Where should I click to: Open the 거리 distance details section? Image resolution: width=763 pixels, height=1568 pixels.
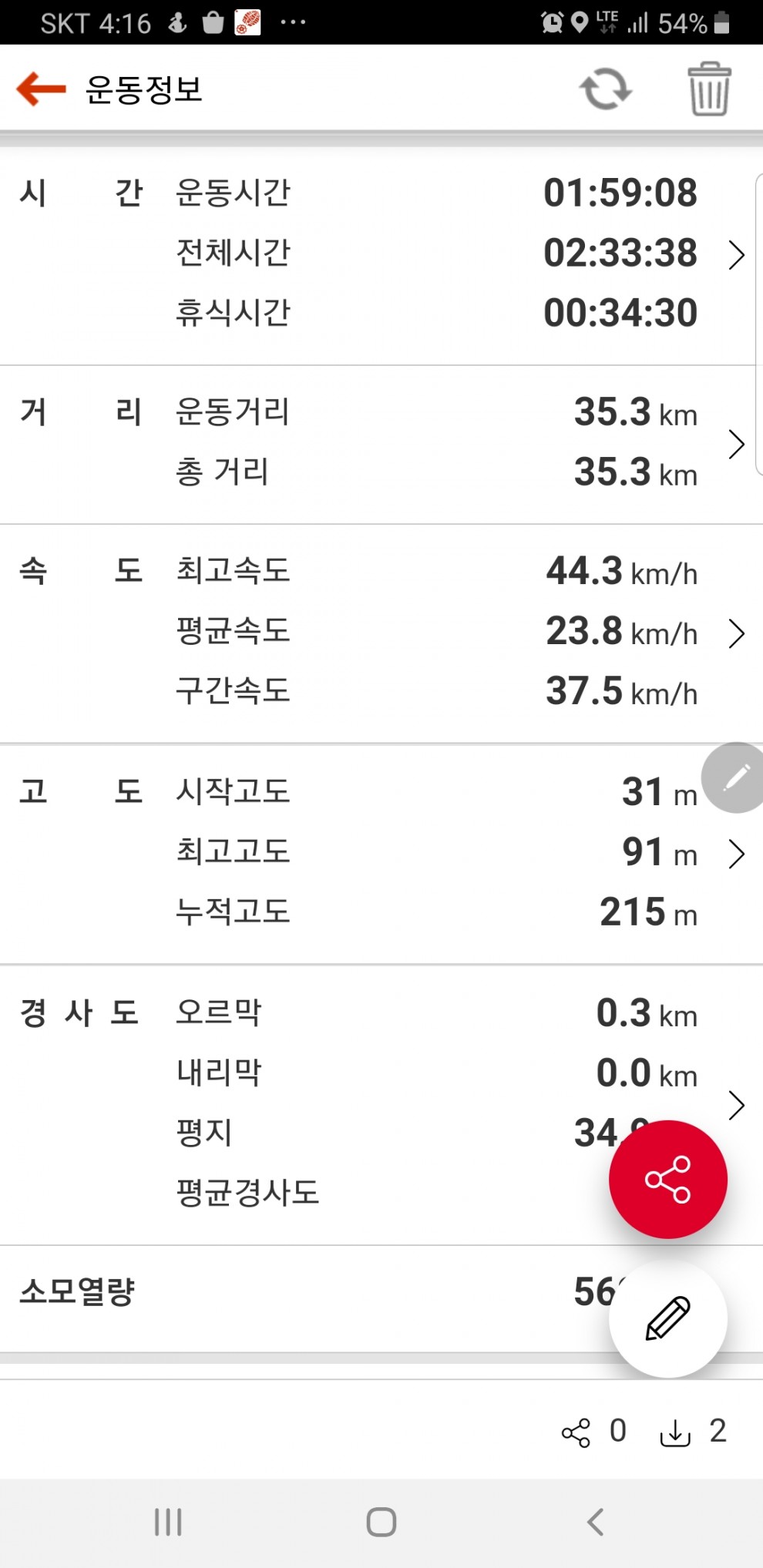[381, 444]
